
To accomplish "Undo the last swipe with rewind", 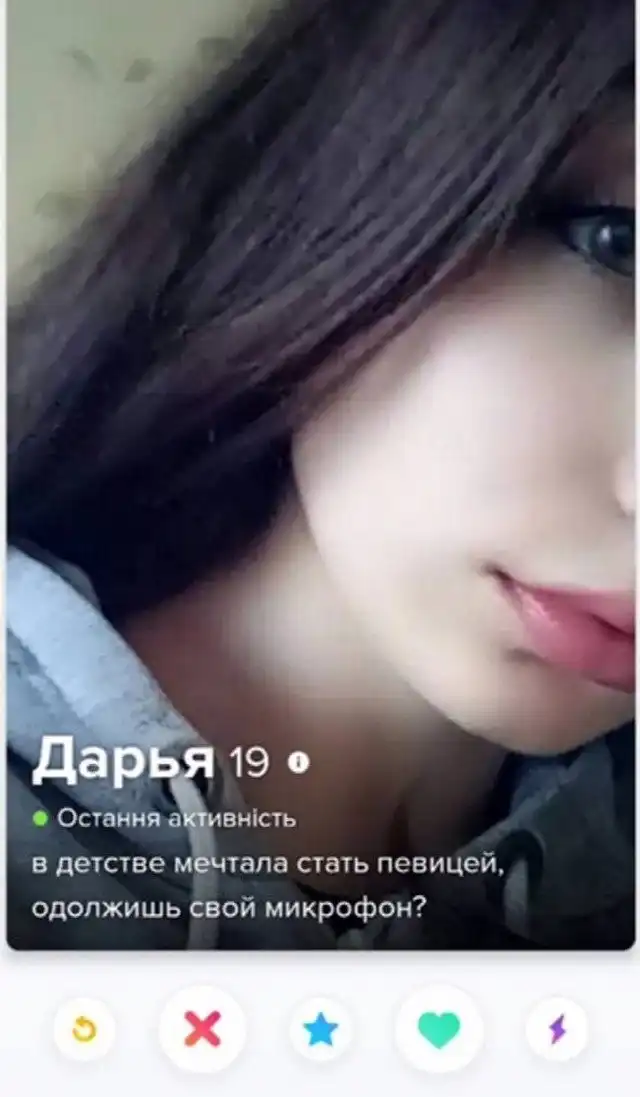I will [85, 1029].
